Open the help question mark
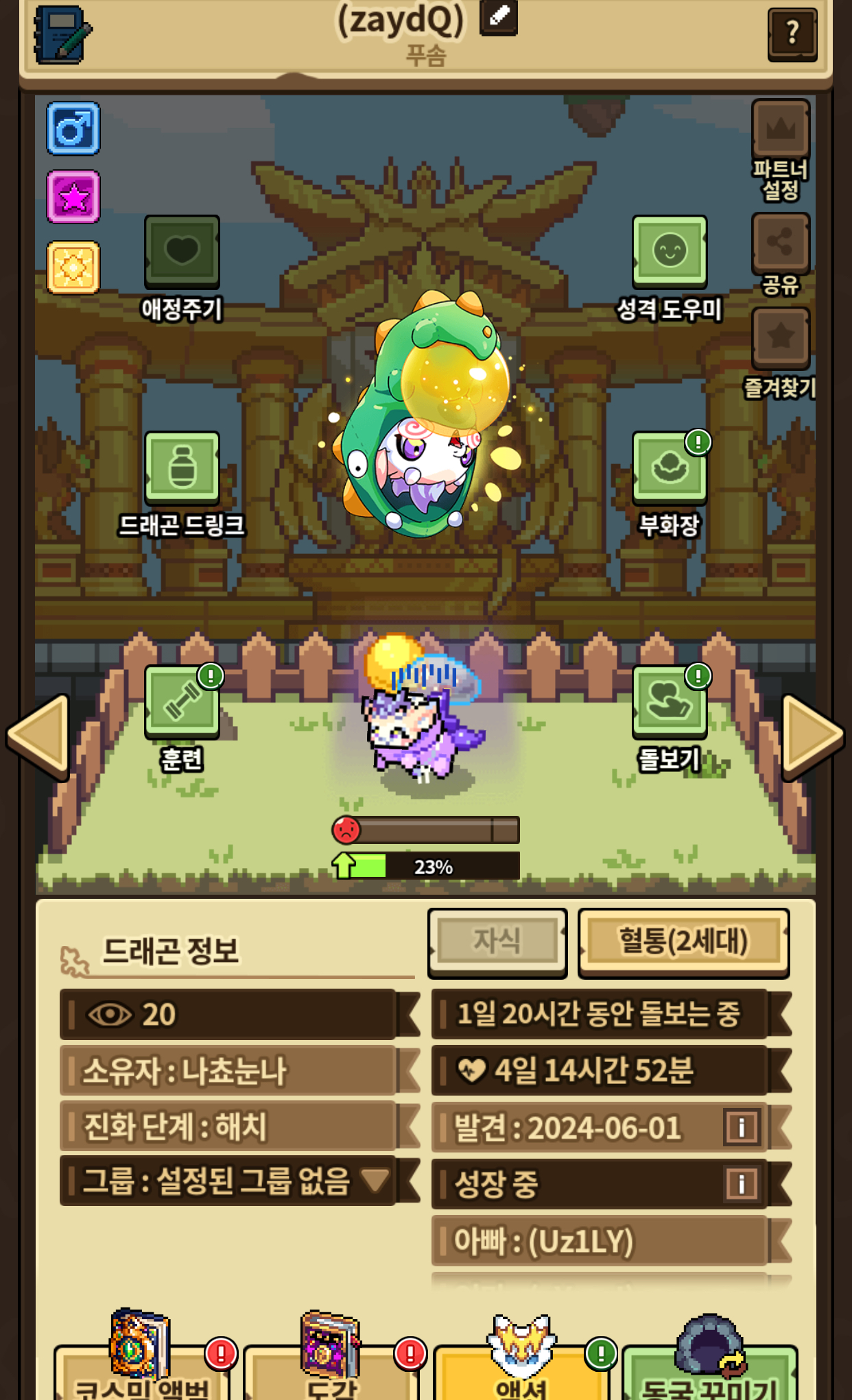Image resolution: width=852 pixels, height=1400 pixels. (792, 34)
